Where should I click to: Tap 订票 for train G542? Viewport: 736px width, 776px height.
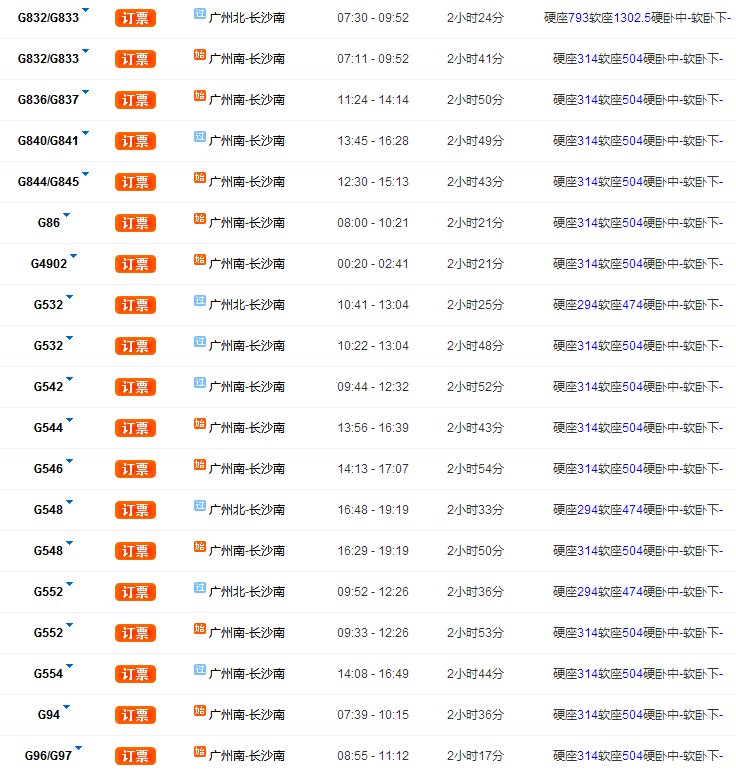click(135, 387)
